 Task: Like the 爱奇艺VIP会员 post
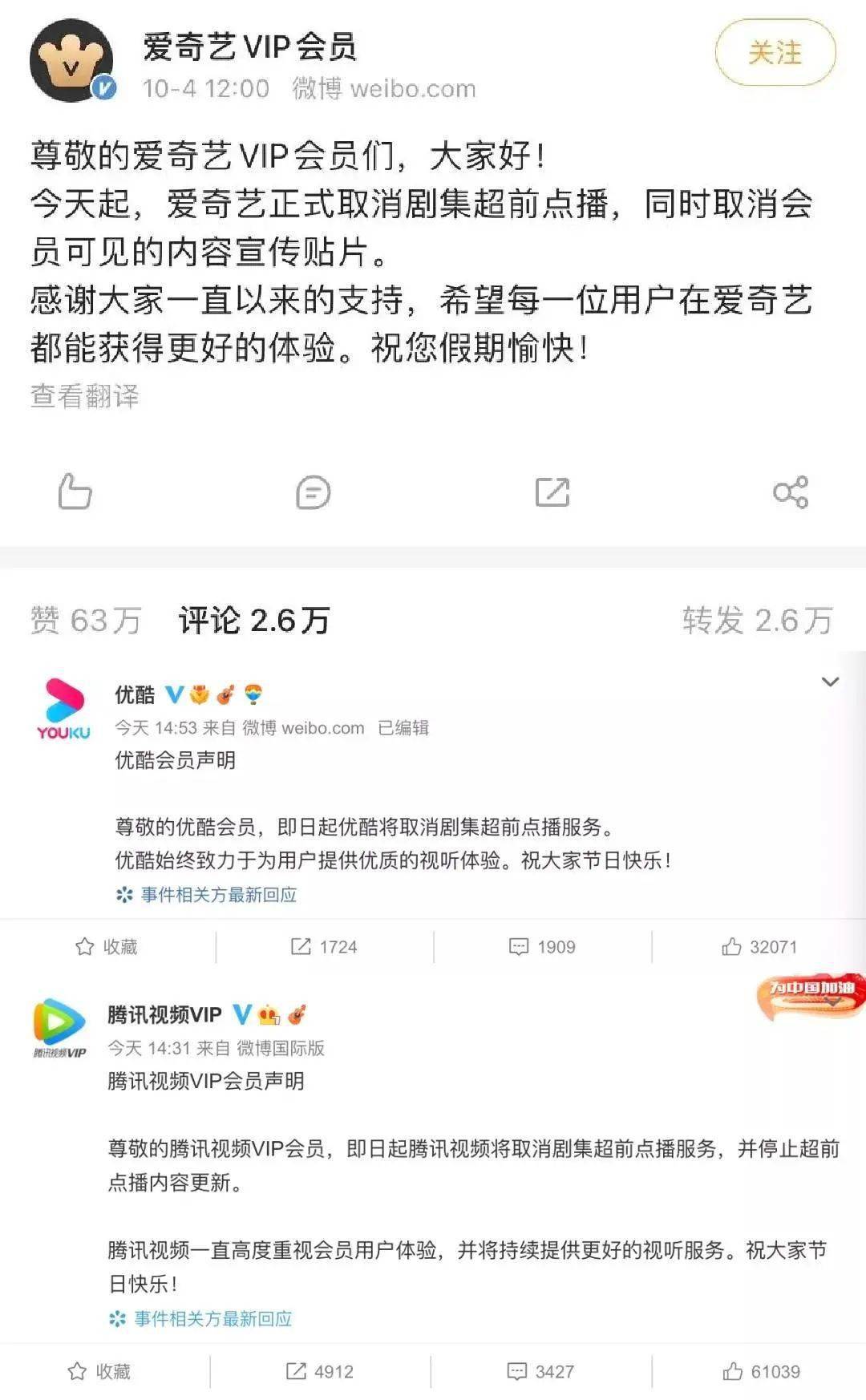click(75, 491)
